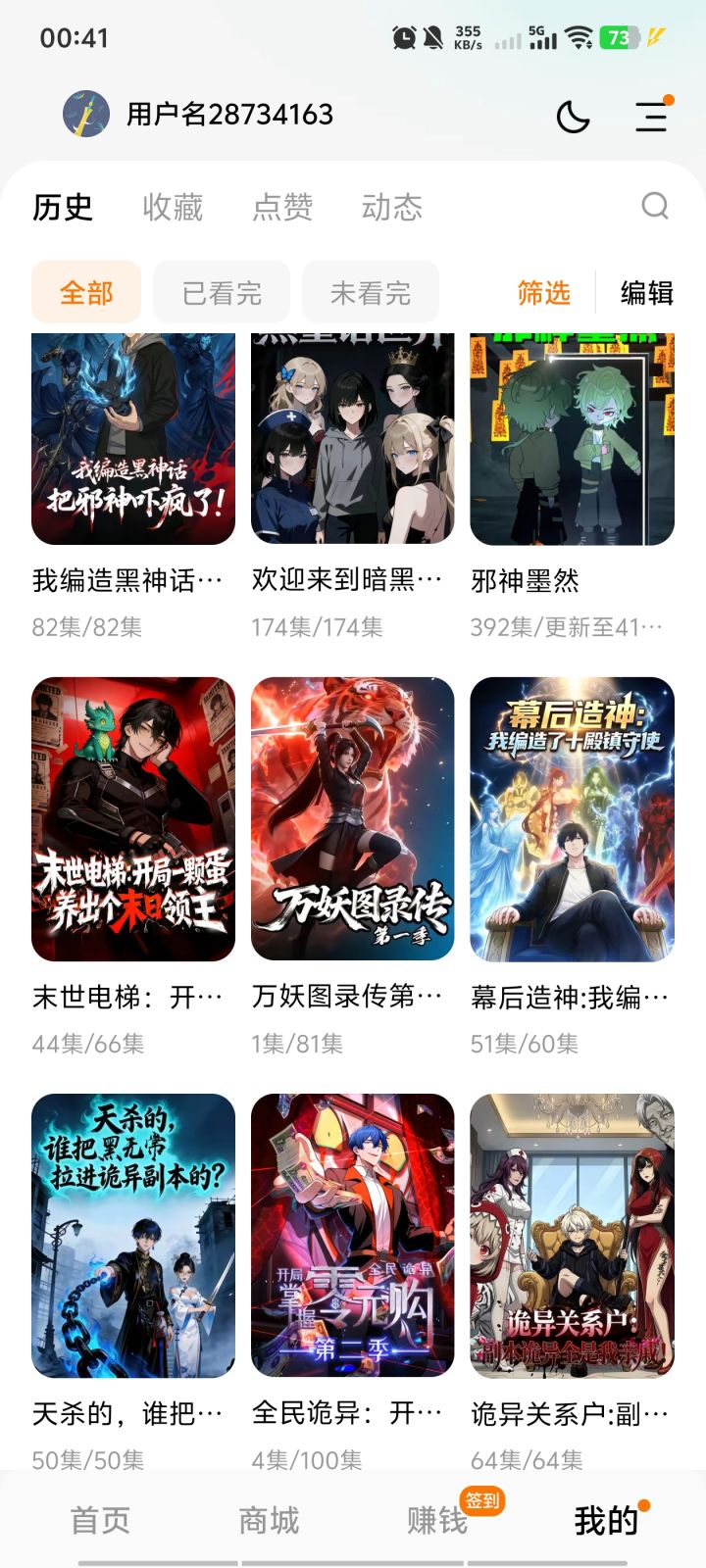Open 诡异关系户 series card

572,1235
